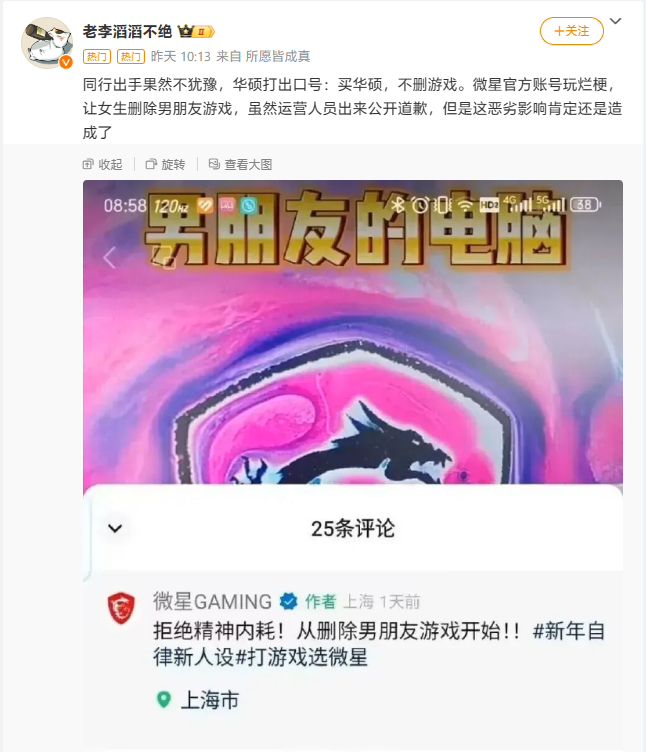The image size is (646, 752).
Task: Open 老李滔滔不绝's profile avatar
Action: (46, 43)
